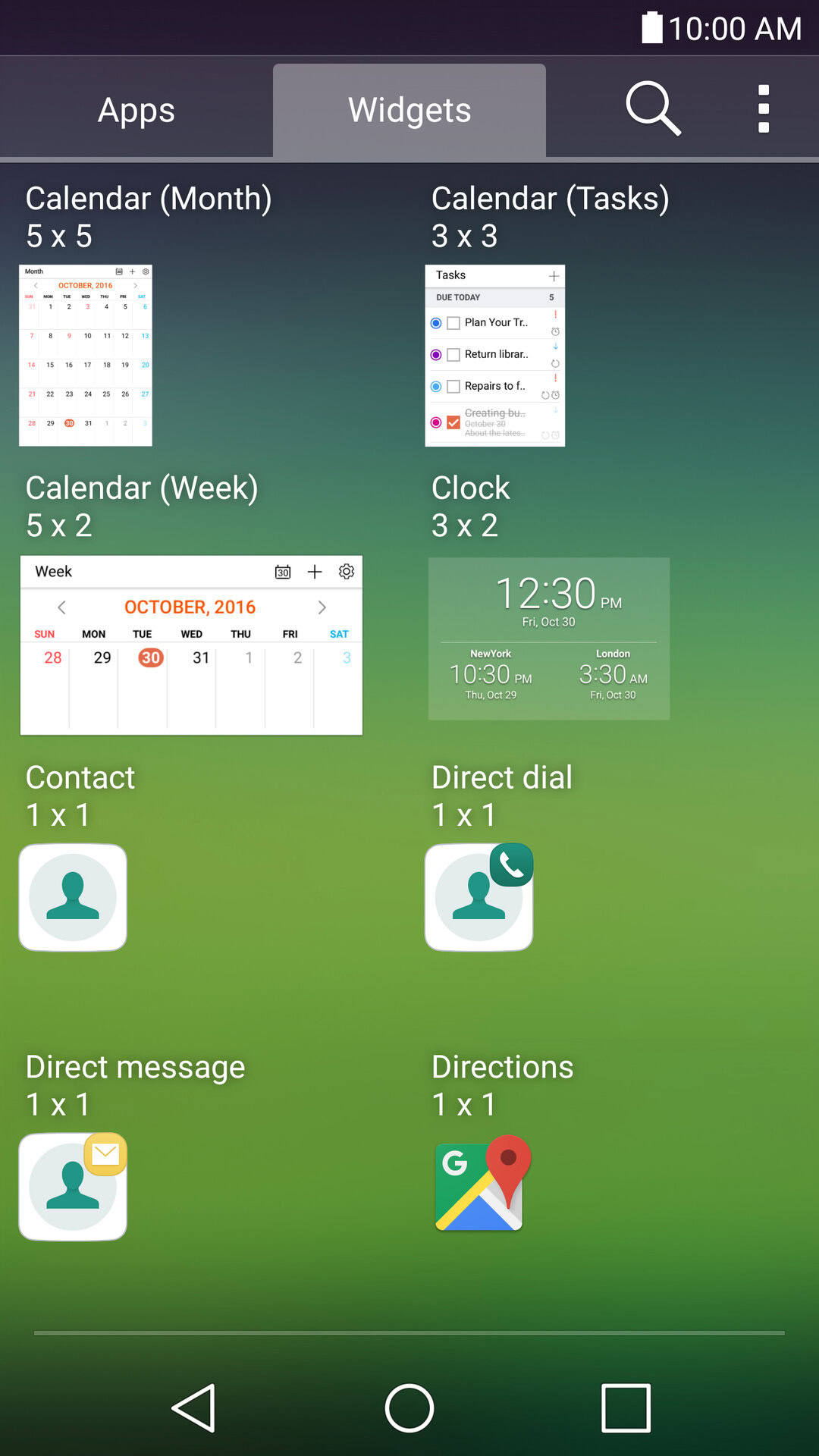The height and width of the screenshot is (1456, 819).
Task: Select the Widgets tab
Action: pyautogui.click(x=409, y=111)
